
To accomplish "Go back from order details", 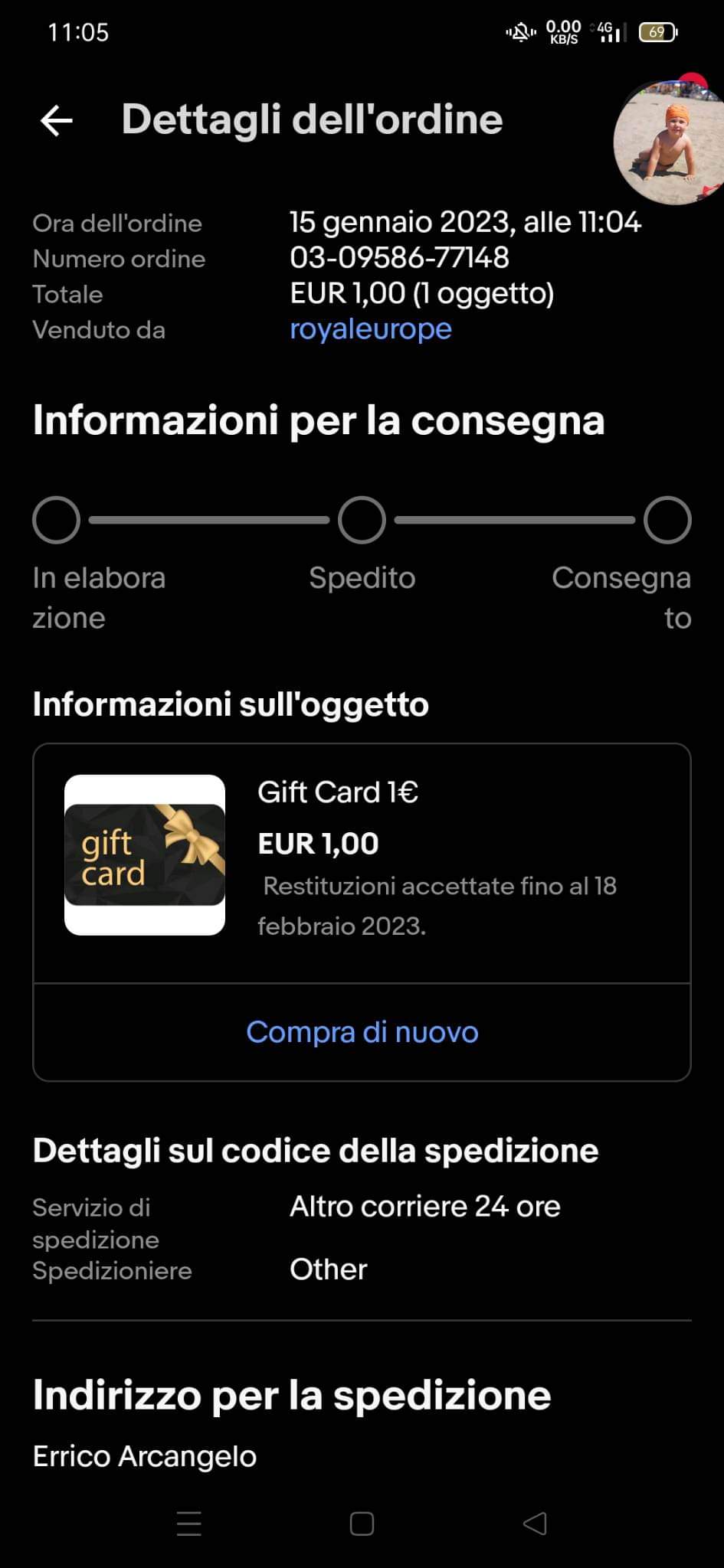I will tap(57, 120).
